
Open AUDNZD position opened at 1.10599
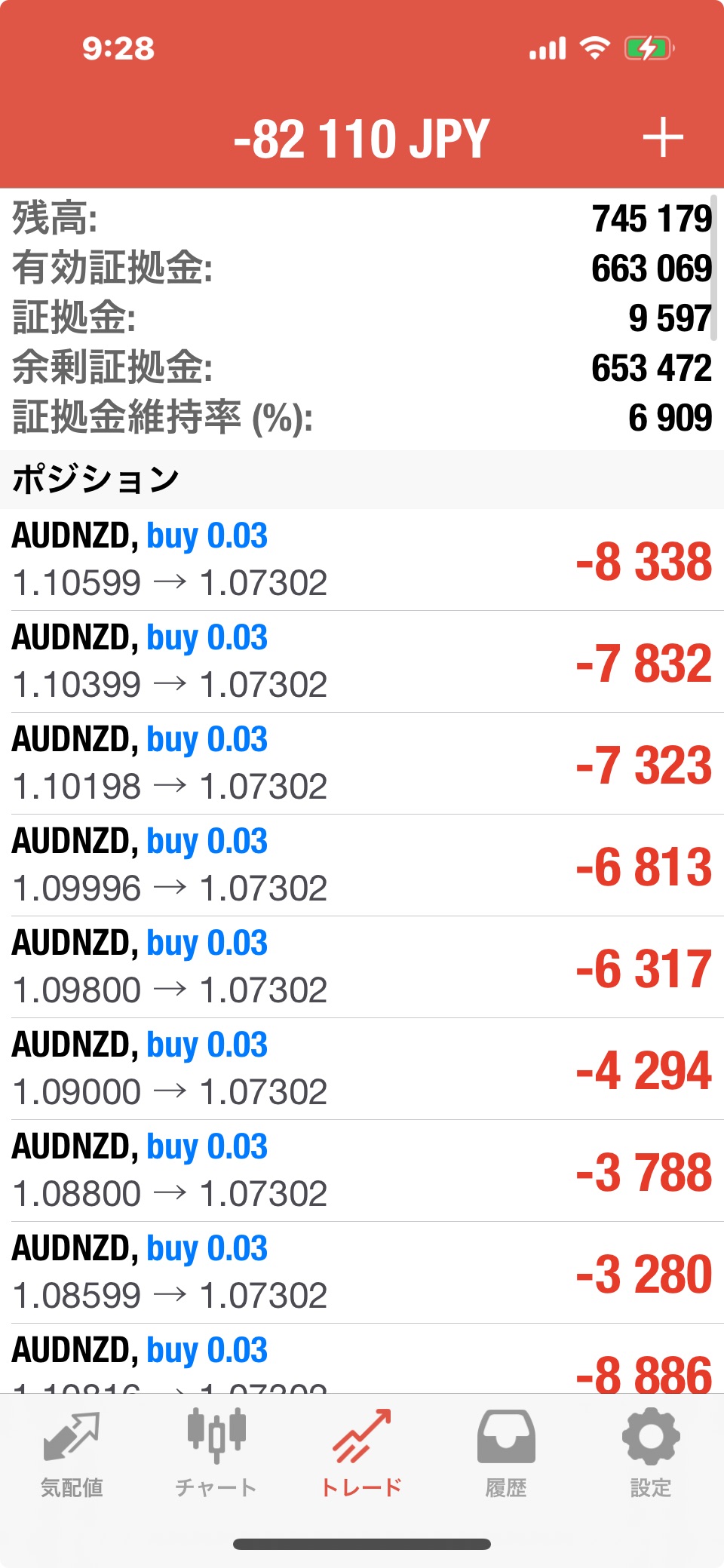362,560
